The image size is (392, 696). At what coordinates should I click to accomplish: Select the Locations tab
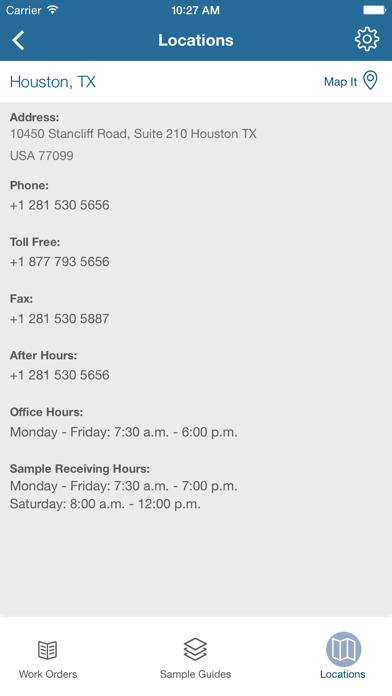tap(343, 656)
